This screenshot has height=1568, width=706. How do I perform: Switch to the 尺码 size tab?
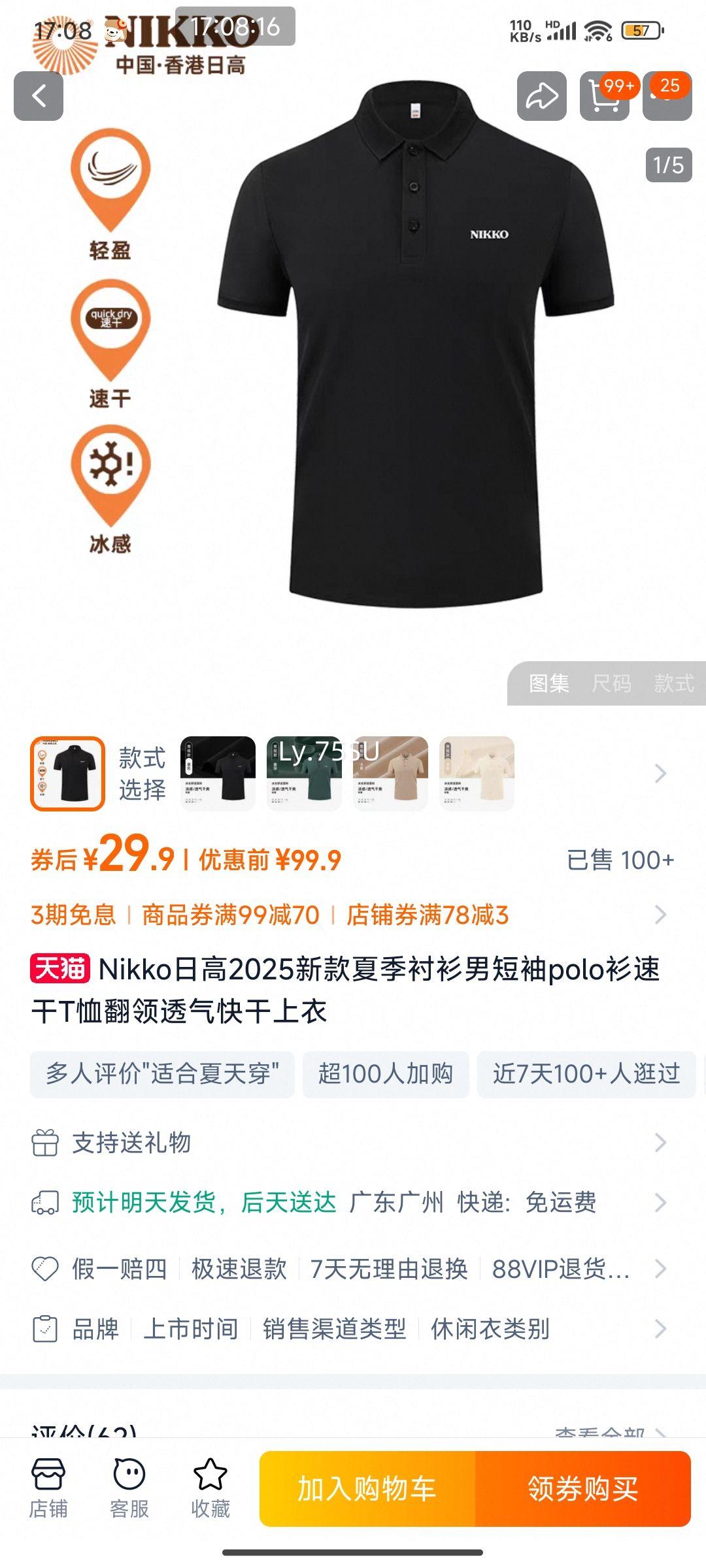click(611, 683)
